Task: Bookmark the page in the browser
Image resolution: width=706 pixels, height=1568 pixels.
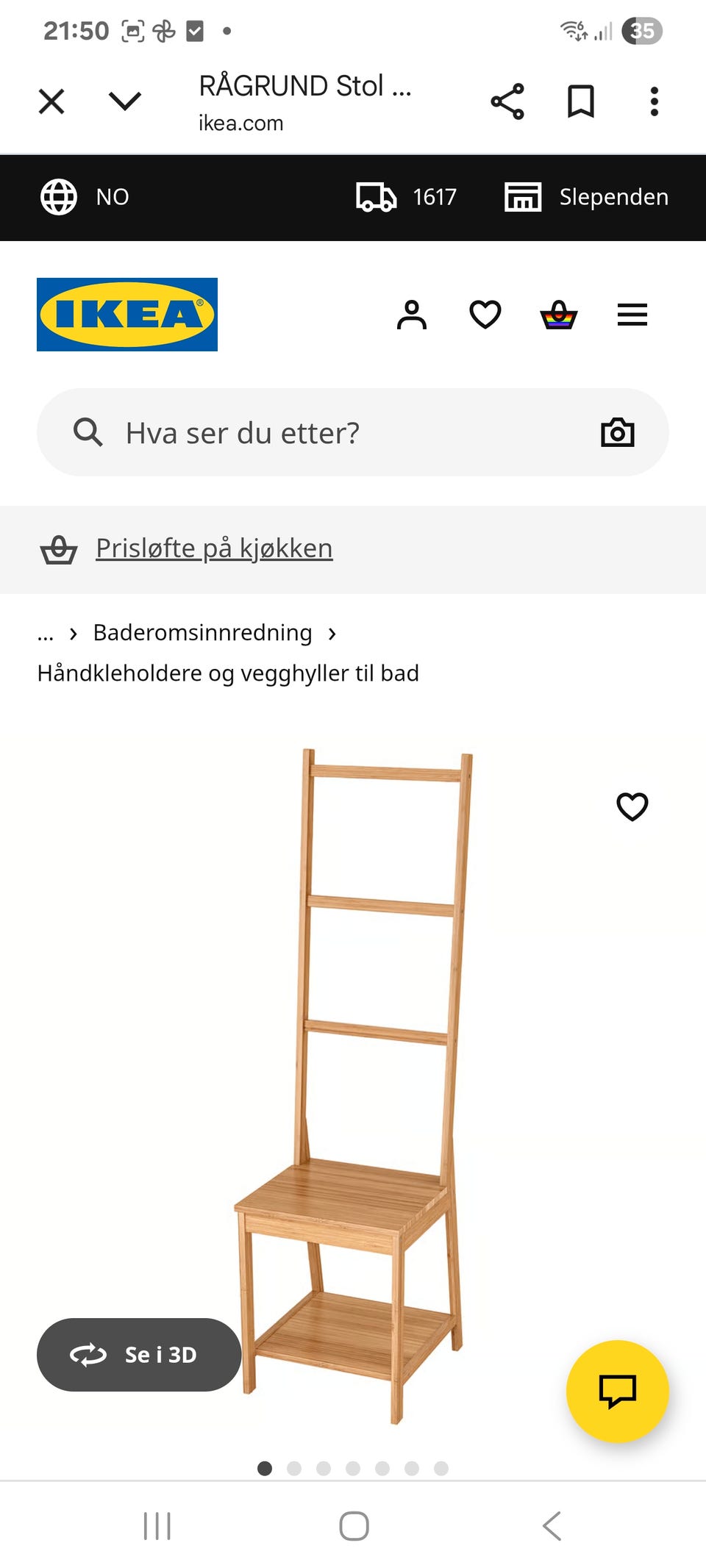Action: 581,101
